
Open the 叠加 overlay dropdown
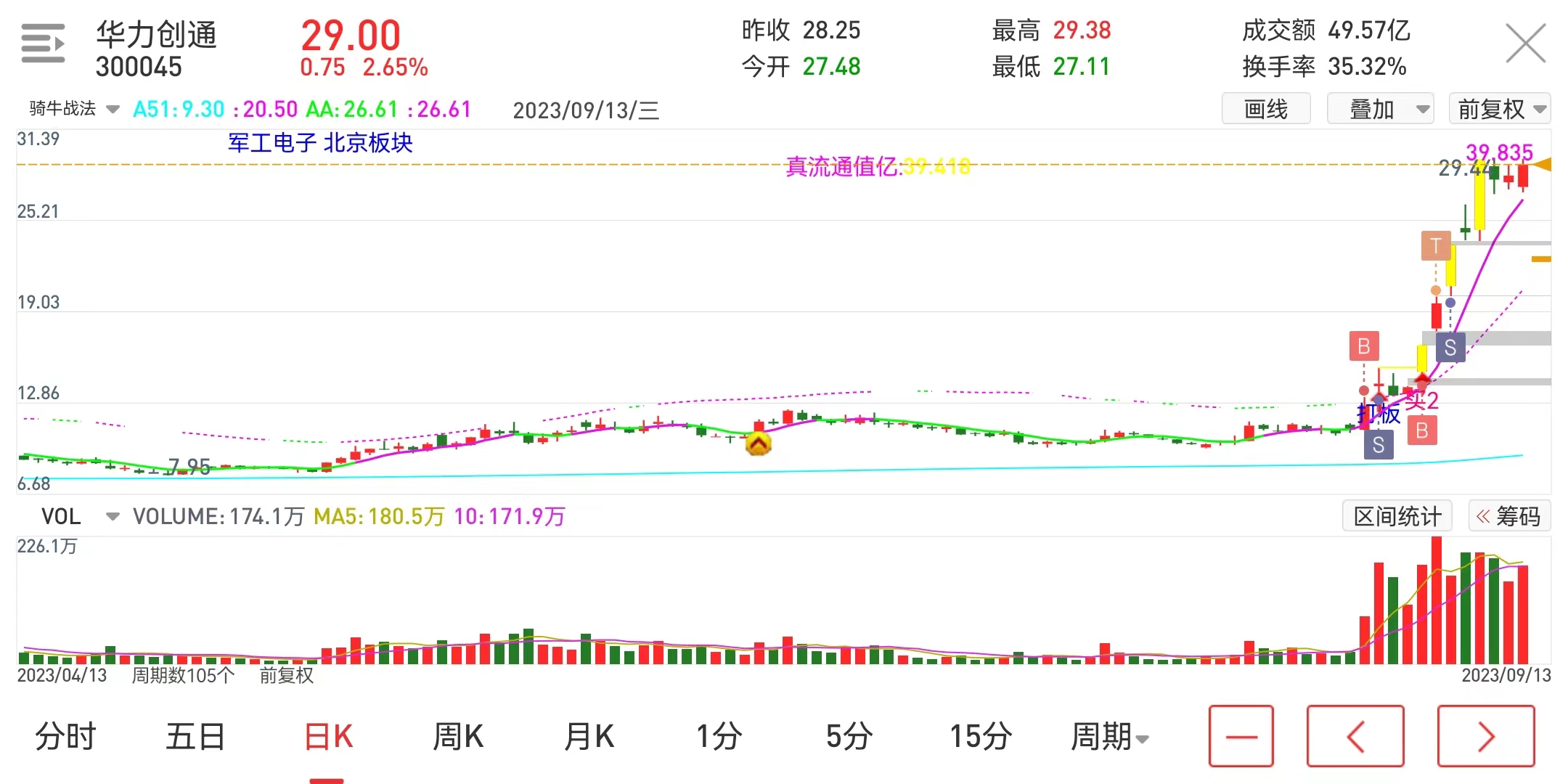(x=1380, y=109)
